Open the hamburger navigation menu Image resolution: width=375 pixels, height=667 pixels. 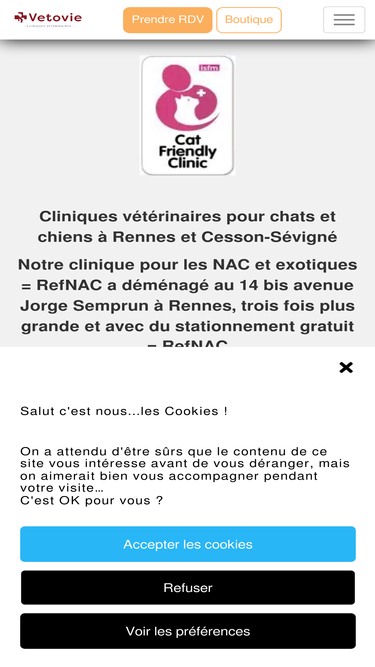[344, 20]
